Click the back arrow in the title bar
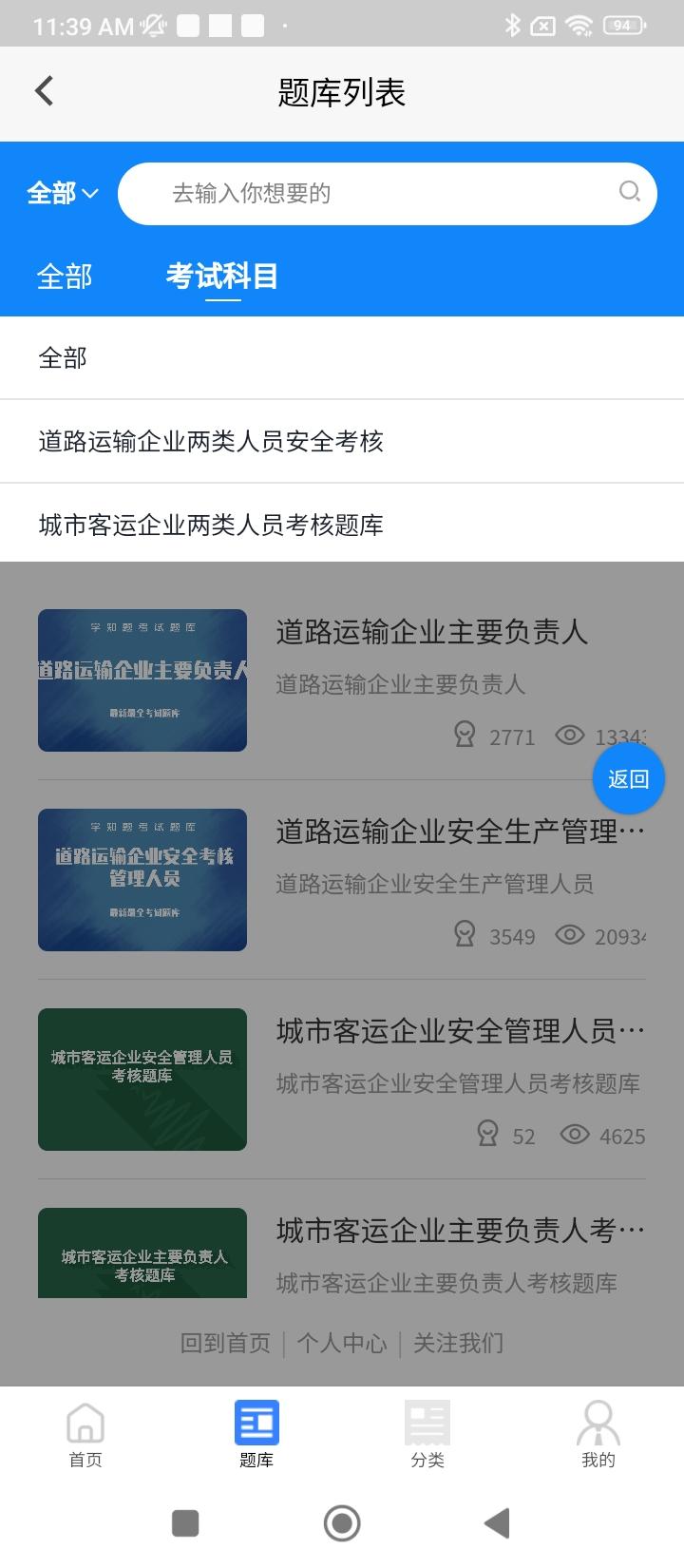The image size is (684, 1568). (42, 90)
